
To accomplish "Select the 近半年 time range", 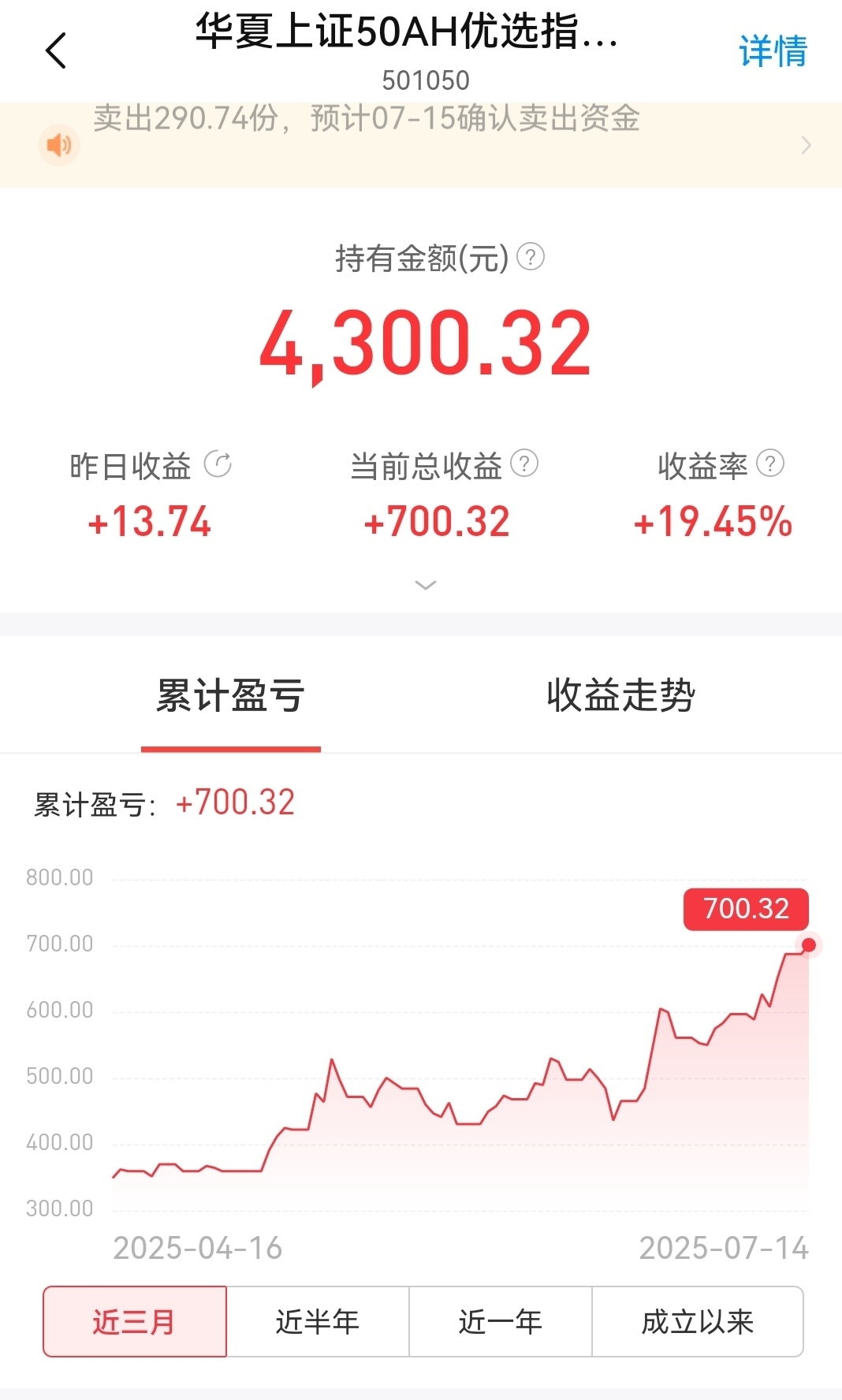I will point(318,1322).
